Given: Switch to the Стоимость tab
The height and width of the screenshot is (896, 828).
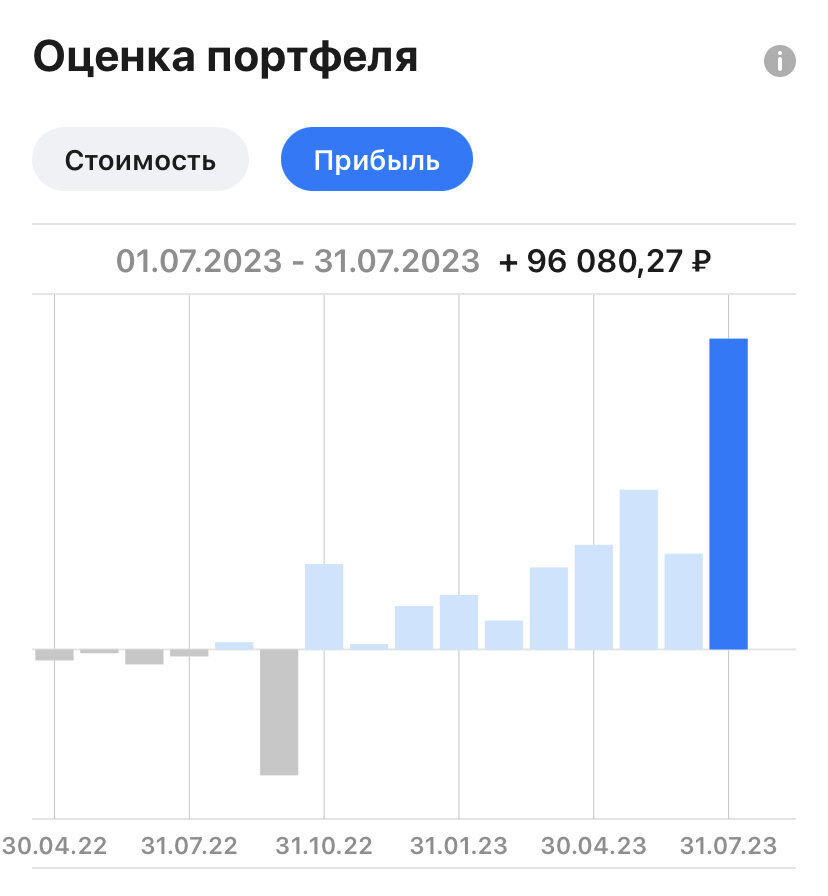Looking at the screenshot, I should [x=141, y=159].
